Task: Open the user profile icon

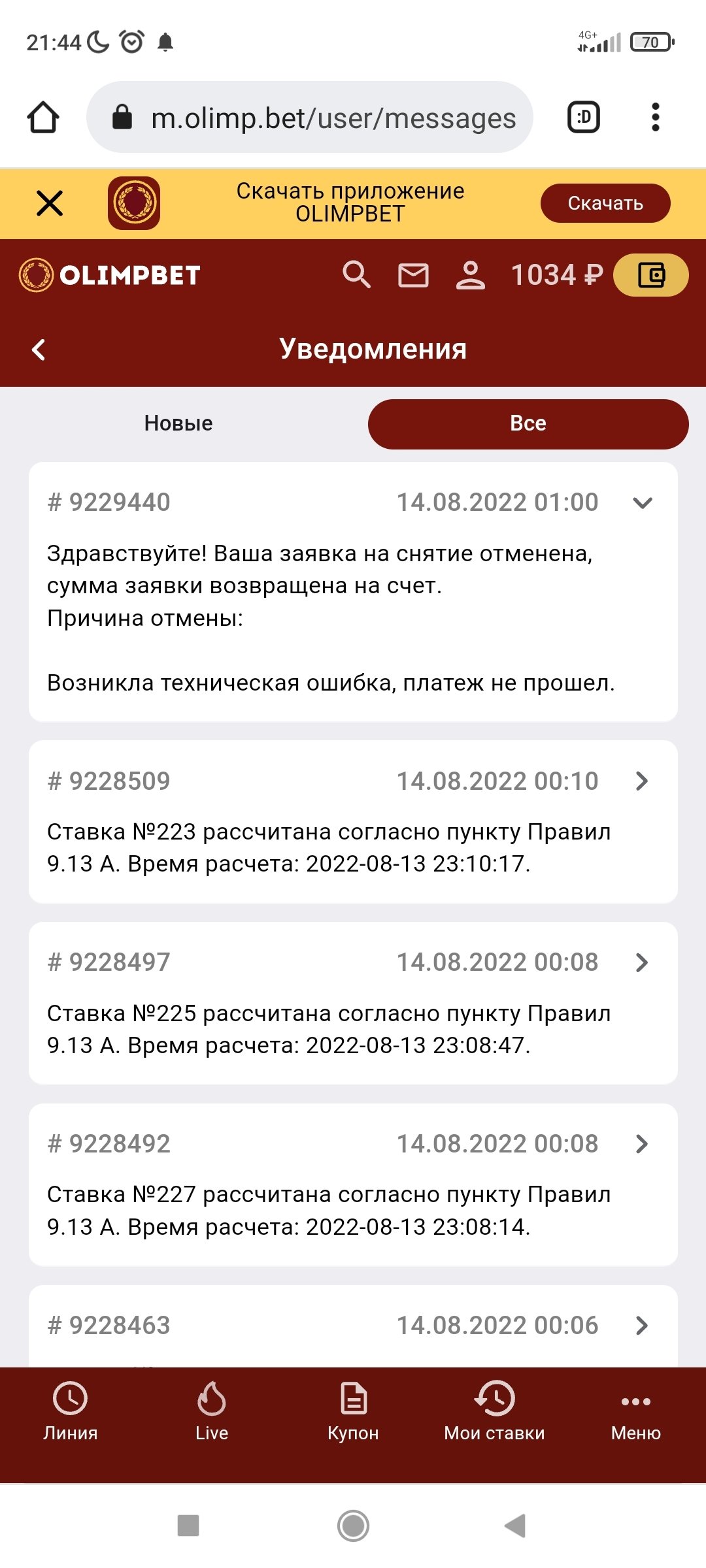Action: [x=470, y=275]
